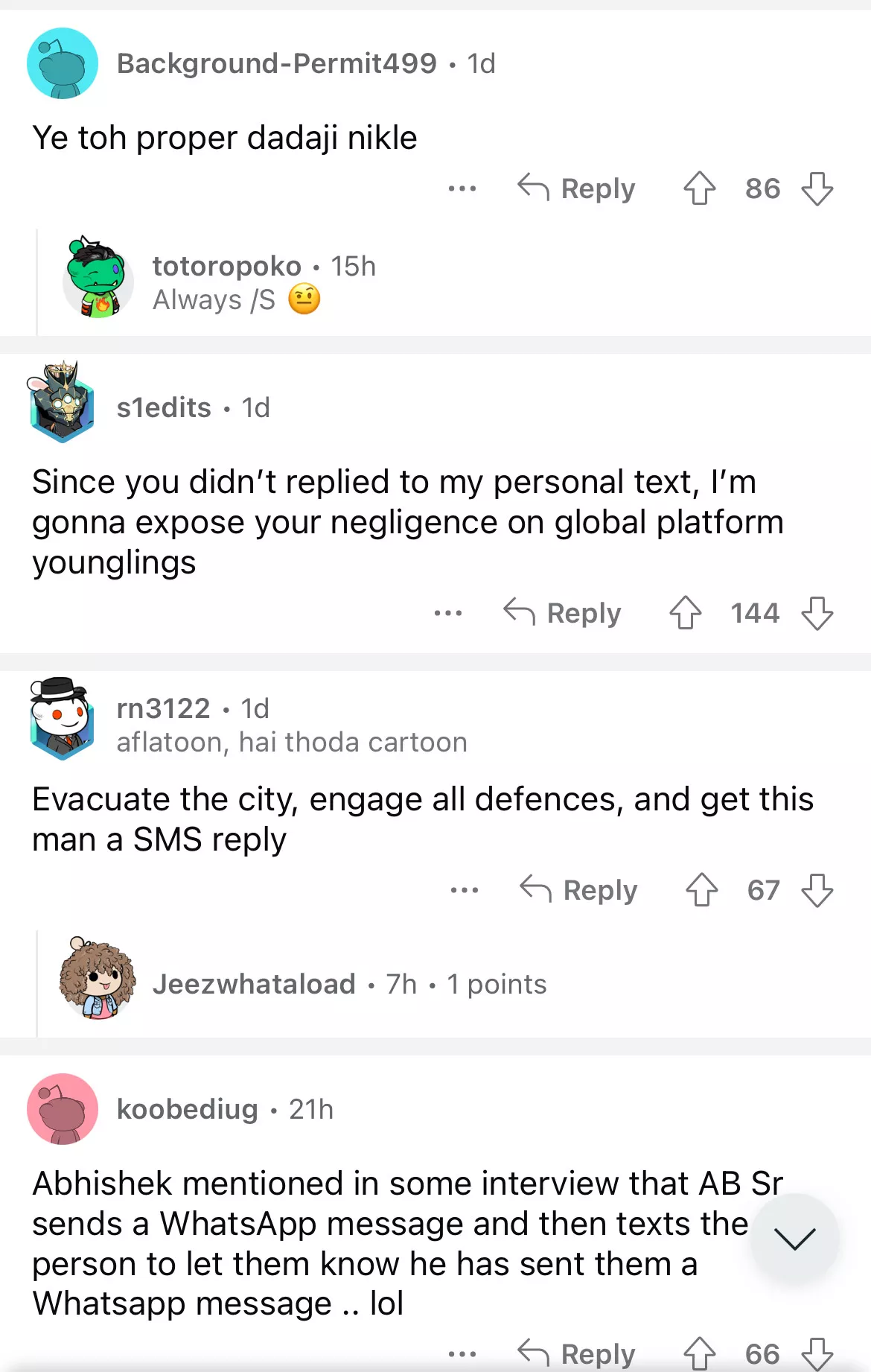Viewport: 871px width, 1372px height.
Task: Open more options on rn3122's comment
Action: (x=465, y=890)
